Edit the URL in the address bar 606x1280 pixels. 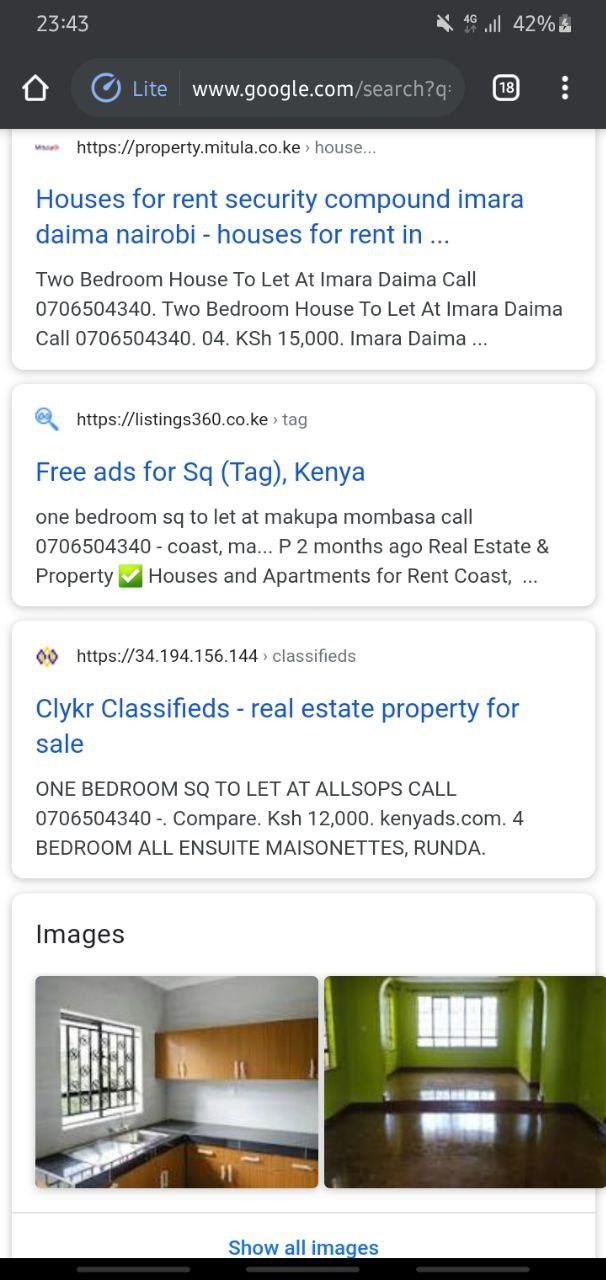(x=320, y=88)
